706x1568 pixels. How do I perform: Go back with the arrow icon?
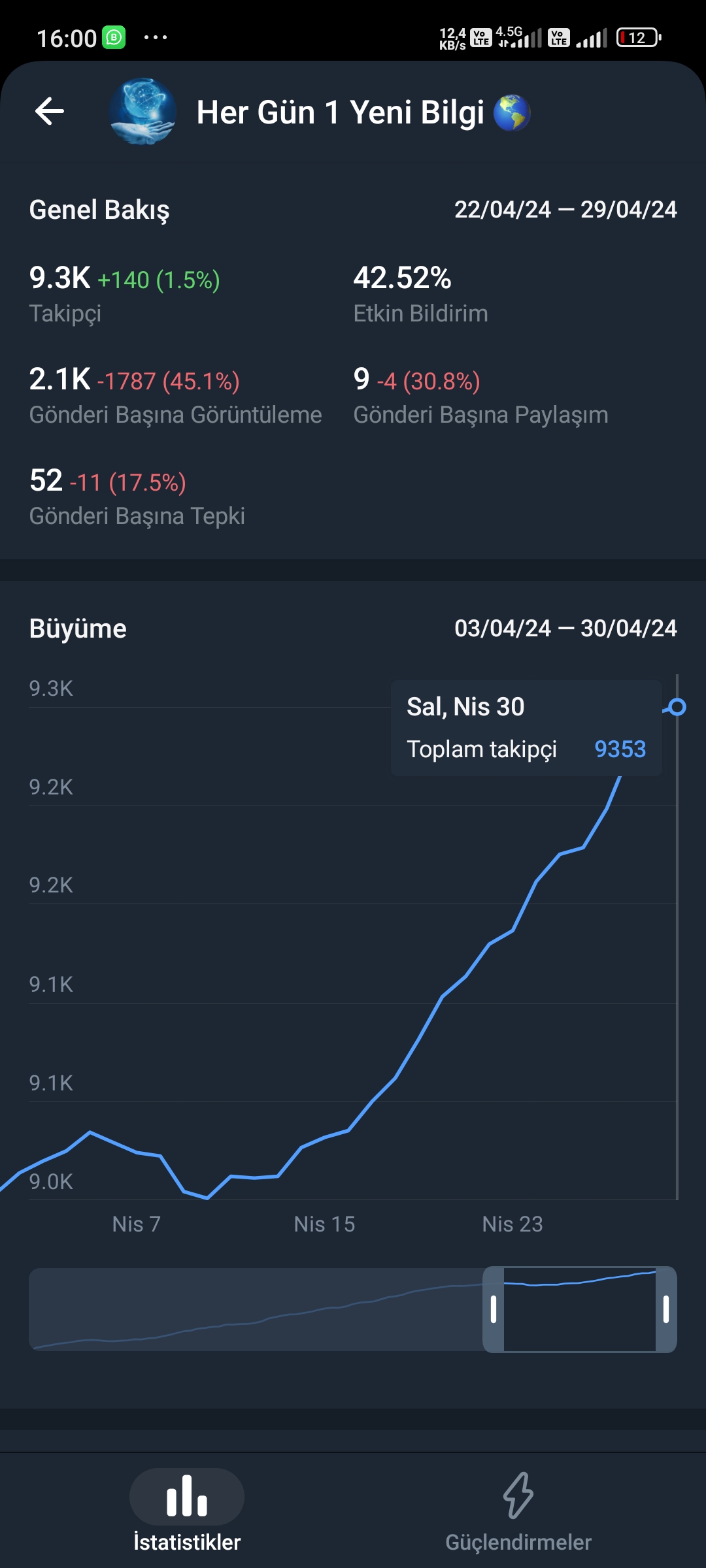(50, 111)
